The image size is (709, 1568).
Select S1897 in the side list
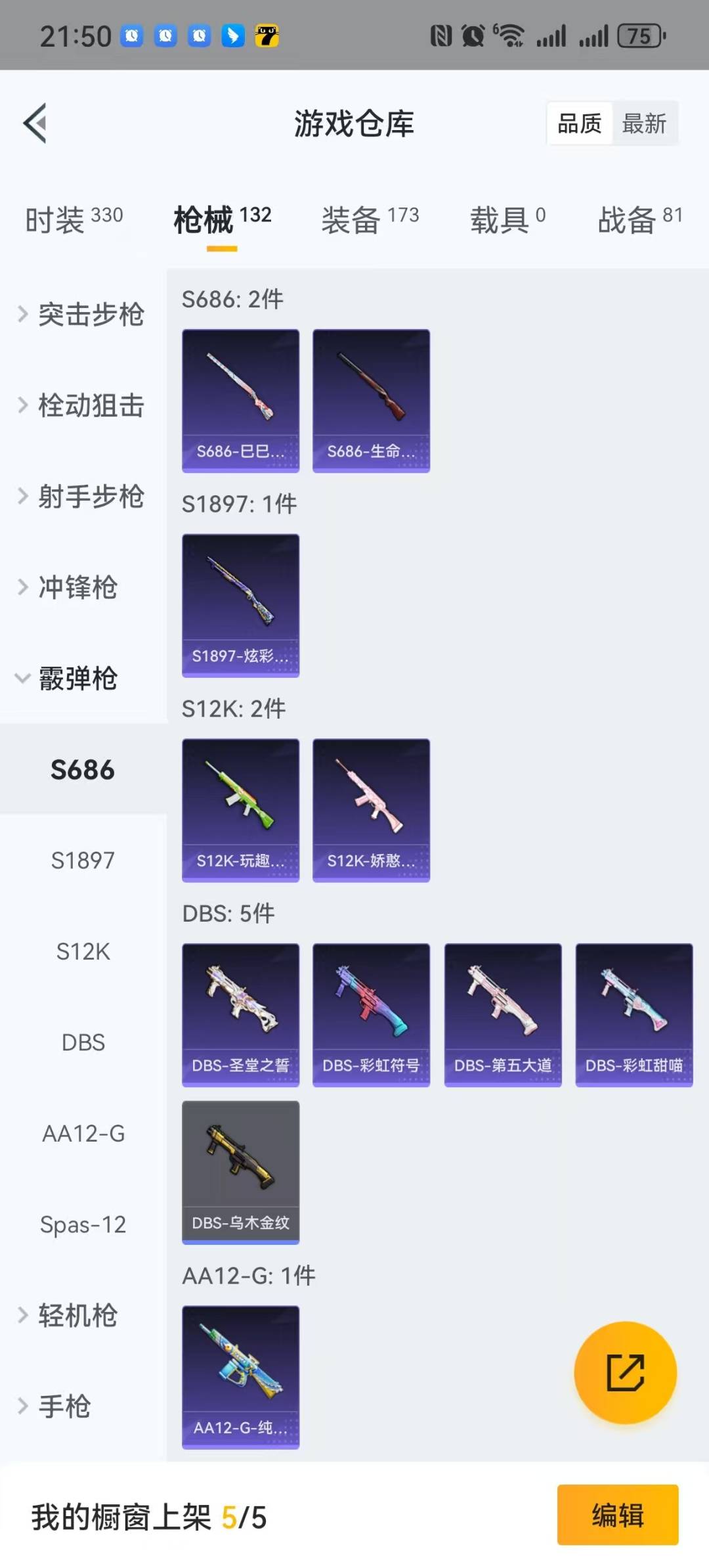click(x=83, y=860)
